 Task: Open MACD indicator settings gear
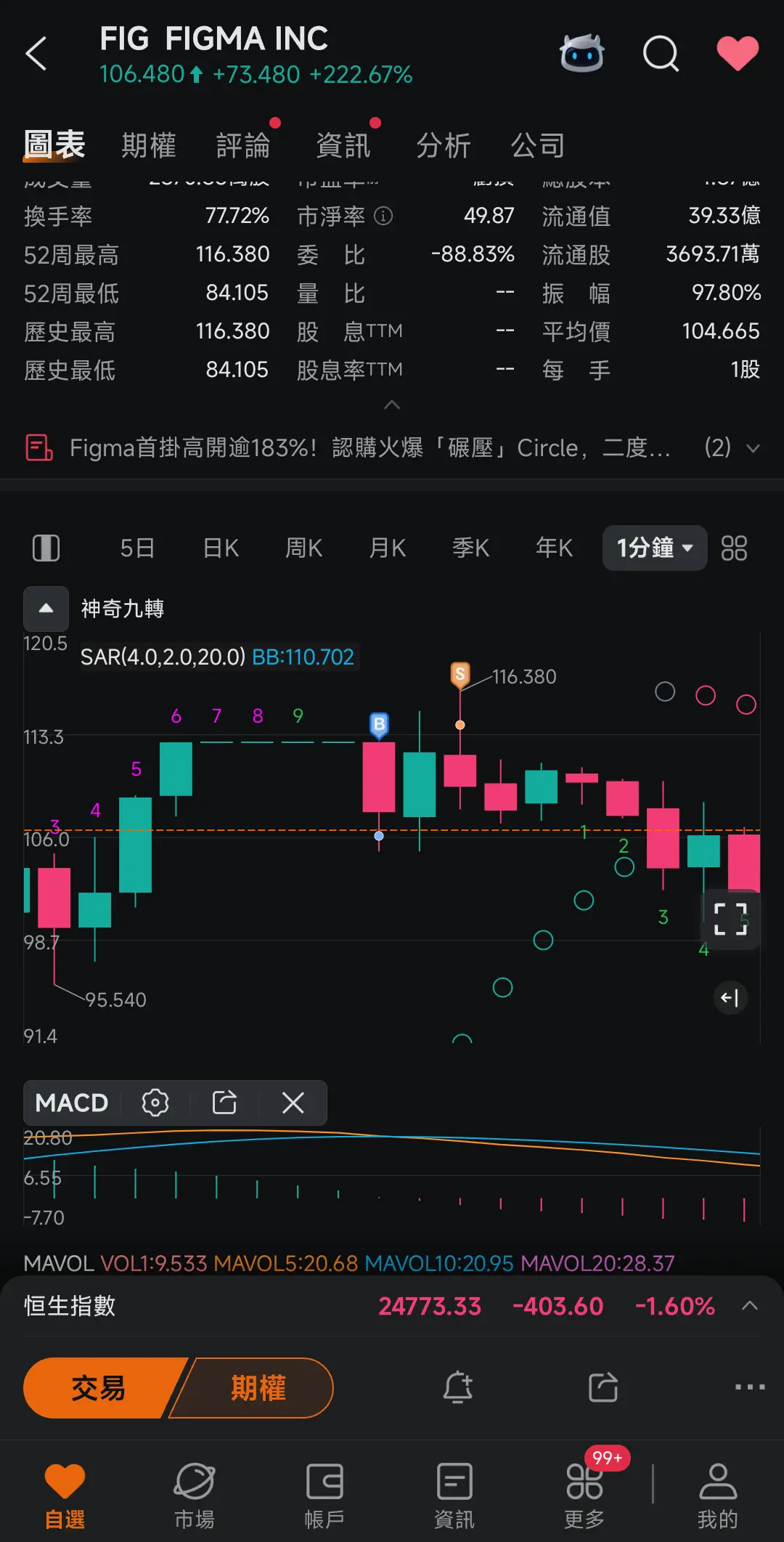coord(155,1103)
